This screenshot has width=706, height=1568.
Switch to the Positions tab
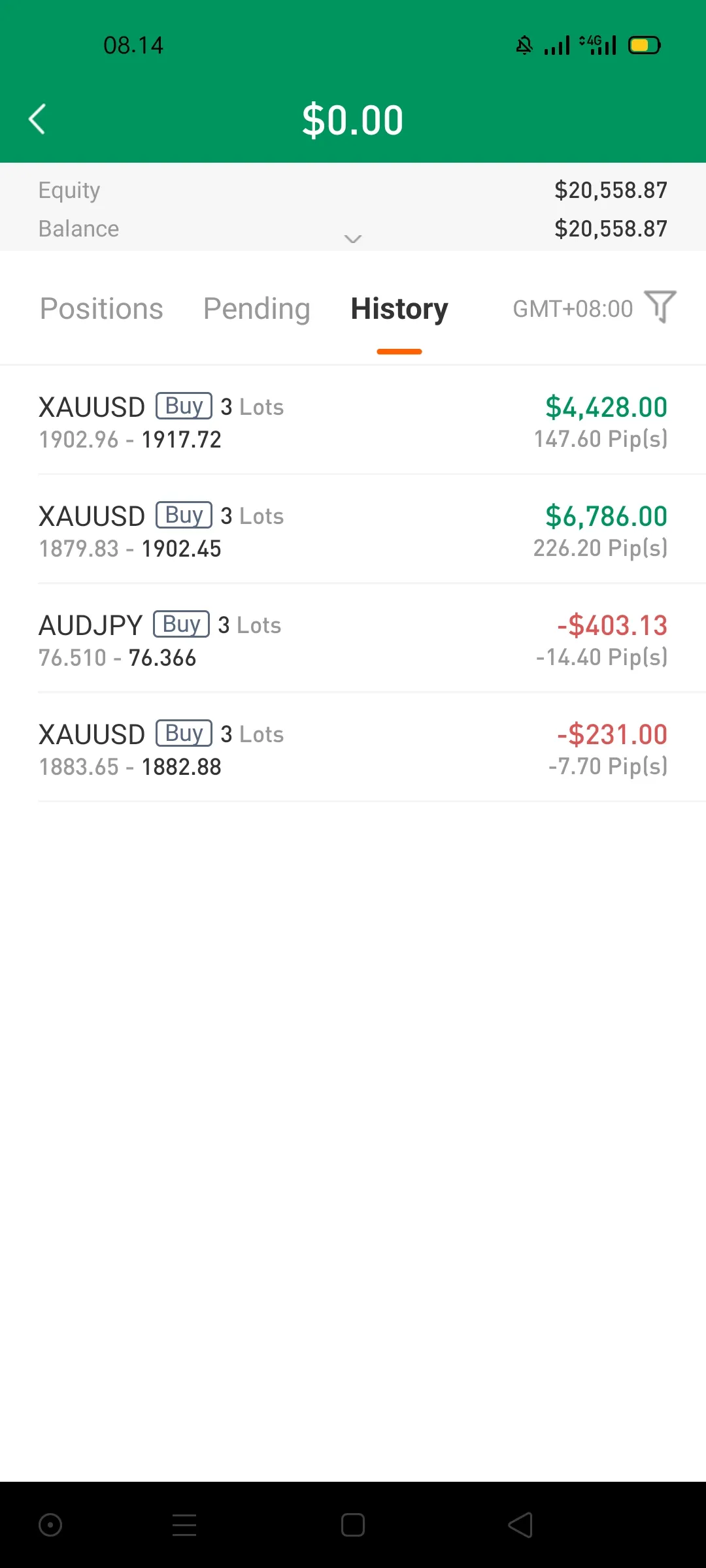101,308
